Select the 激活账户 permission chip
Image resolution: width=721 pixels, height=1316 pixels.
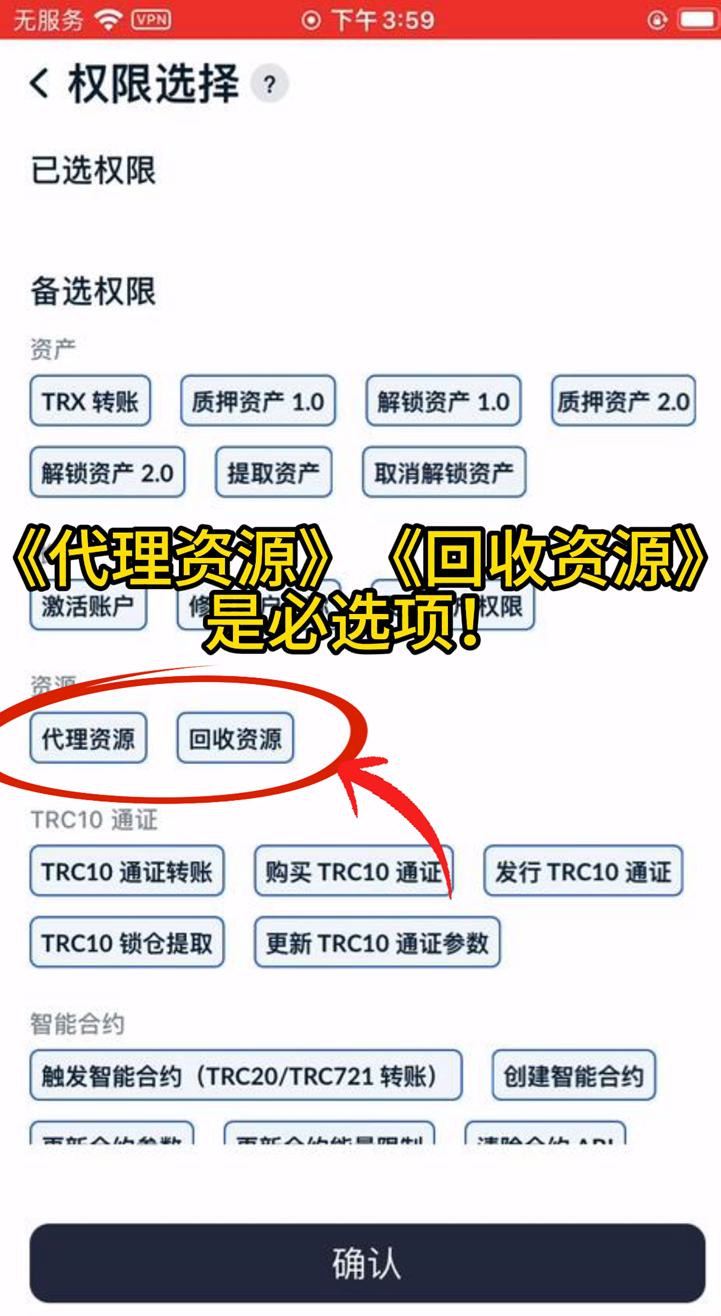click(88, 606)
